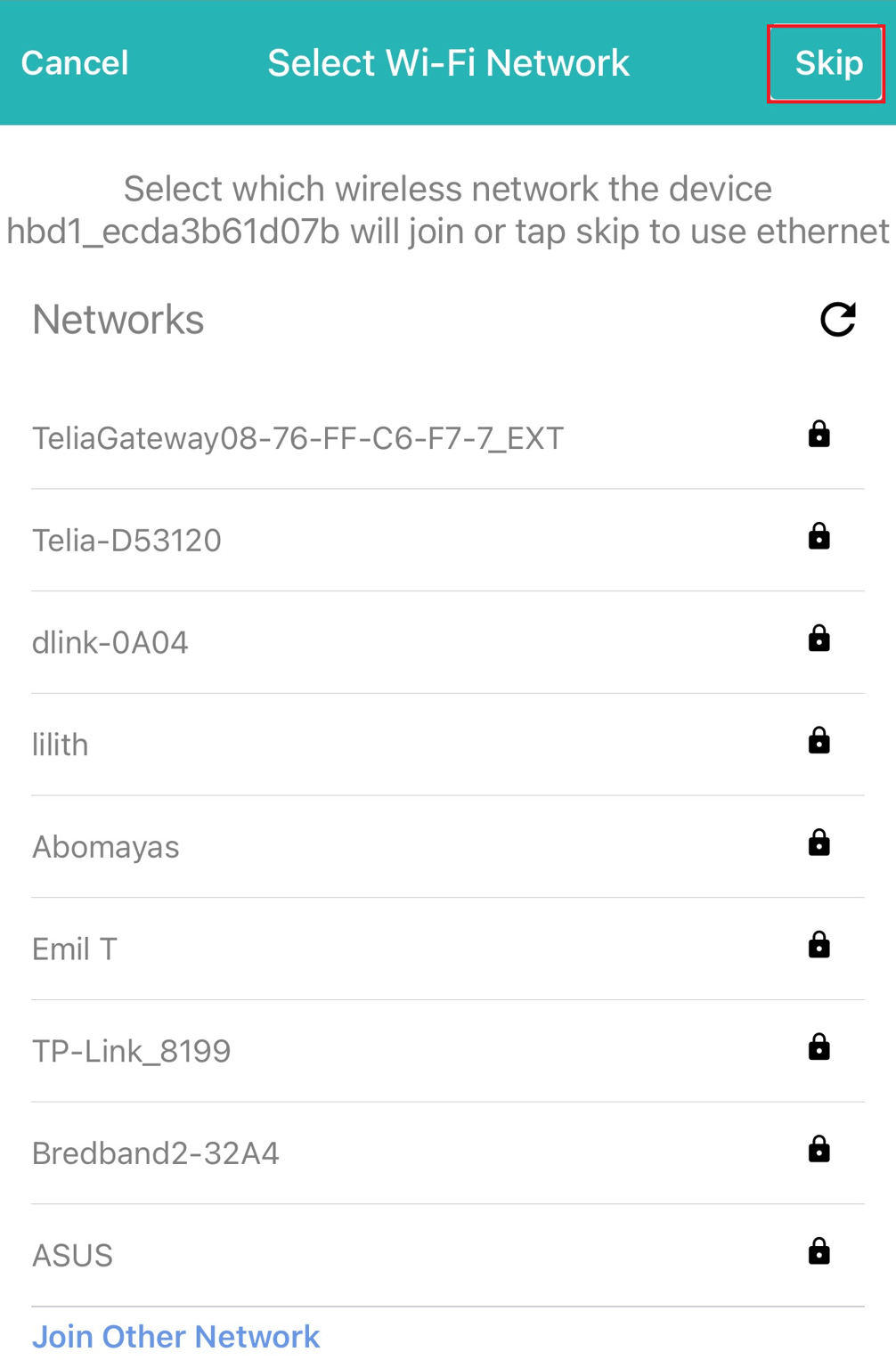The height and width of the screenshot is (1360, 896).
Task: Select the TeliaGateway08-76-FF-C6-F7-7_EXT network
Action: (x=297, y=438)
